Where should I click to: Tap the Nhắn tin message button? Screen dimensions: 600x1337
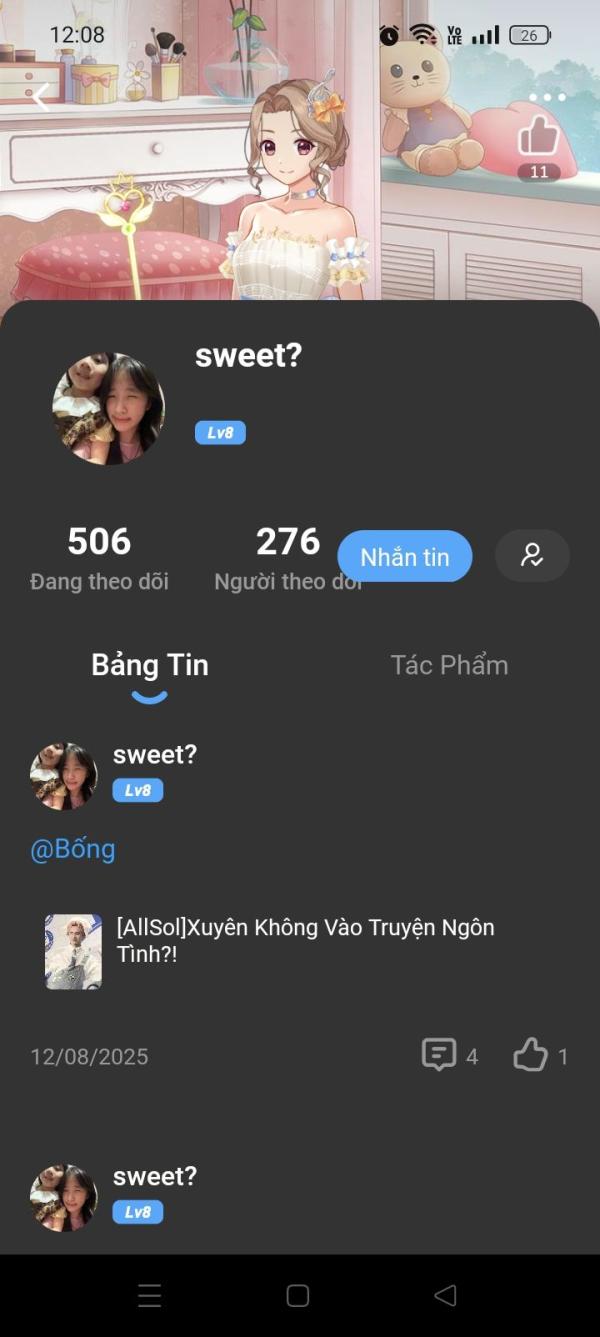404,556
